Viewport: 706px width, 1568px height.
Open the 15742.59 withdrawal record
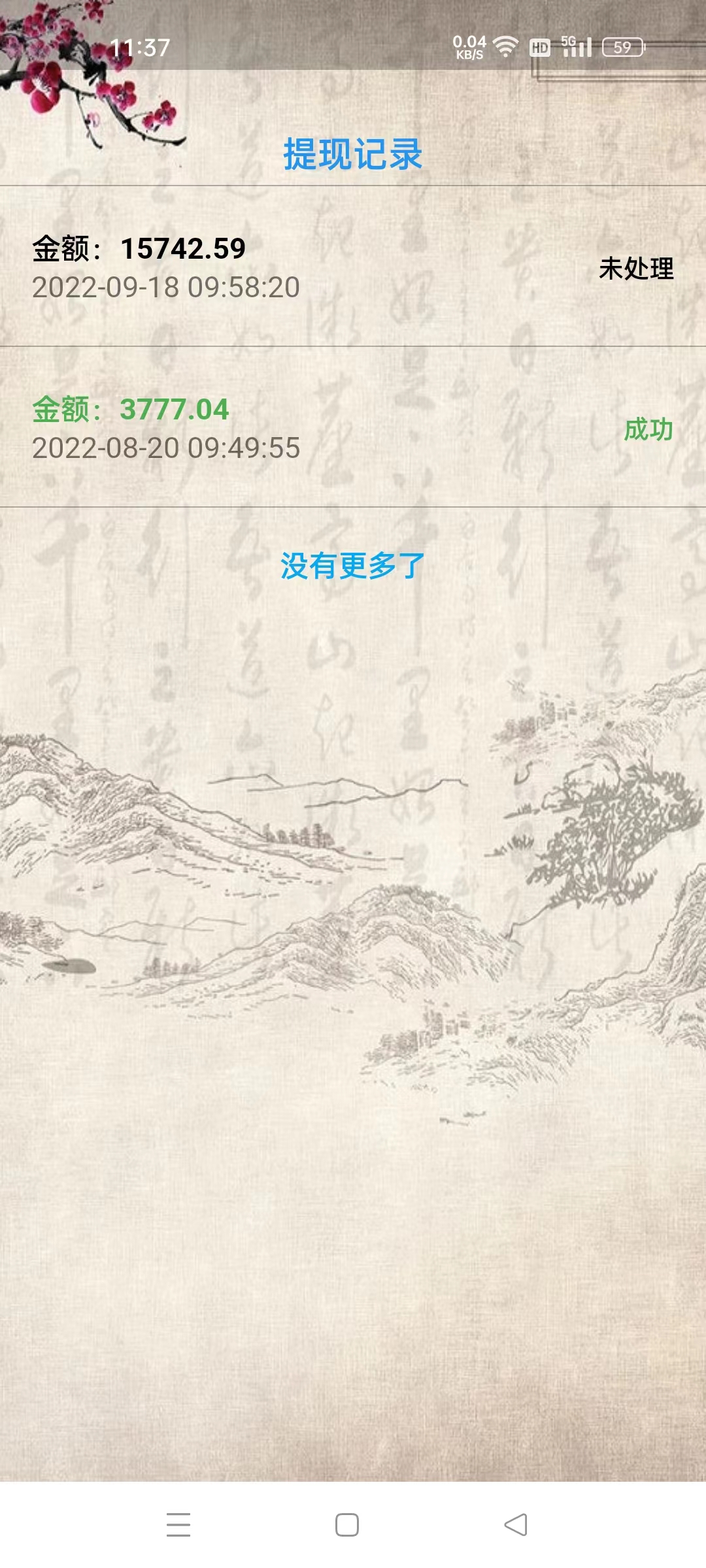353,267
